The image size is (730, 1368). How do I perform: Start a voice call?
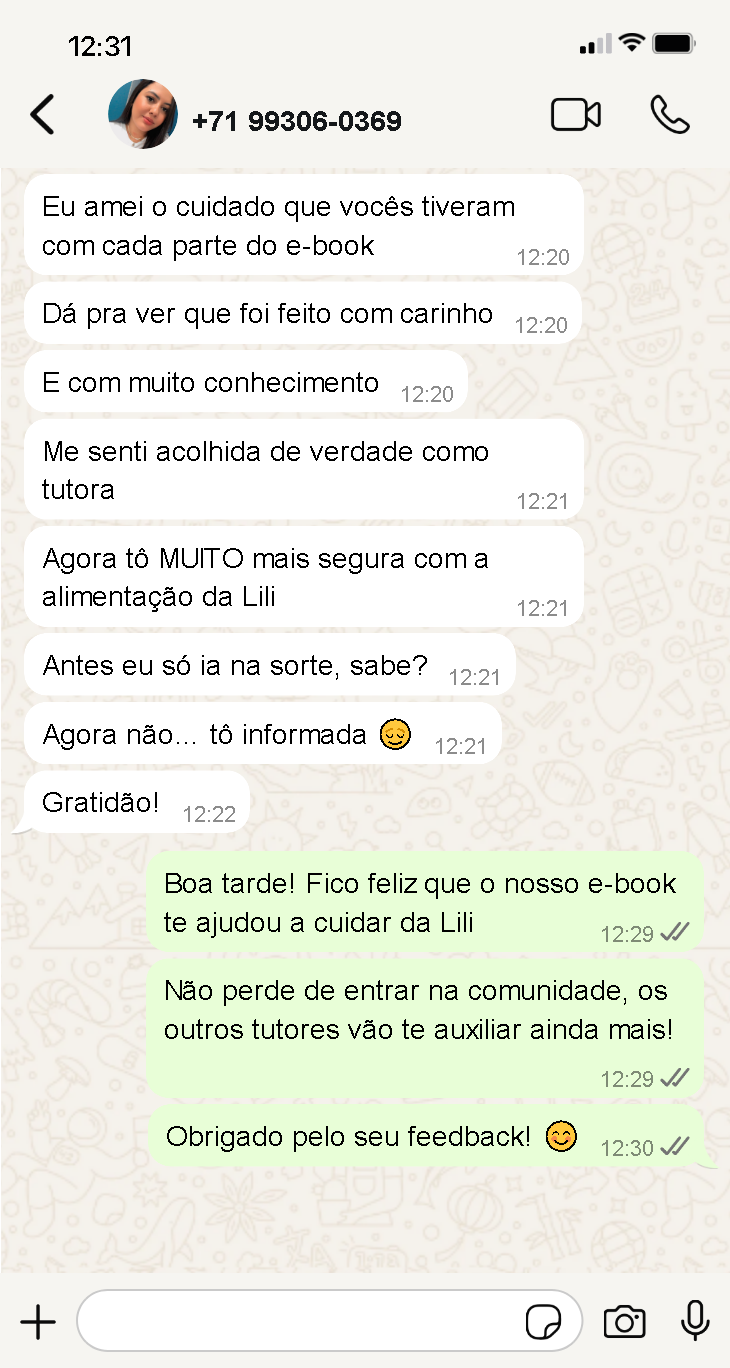tap(669, 115)
